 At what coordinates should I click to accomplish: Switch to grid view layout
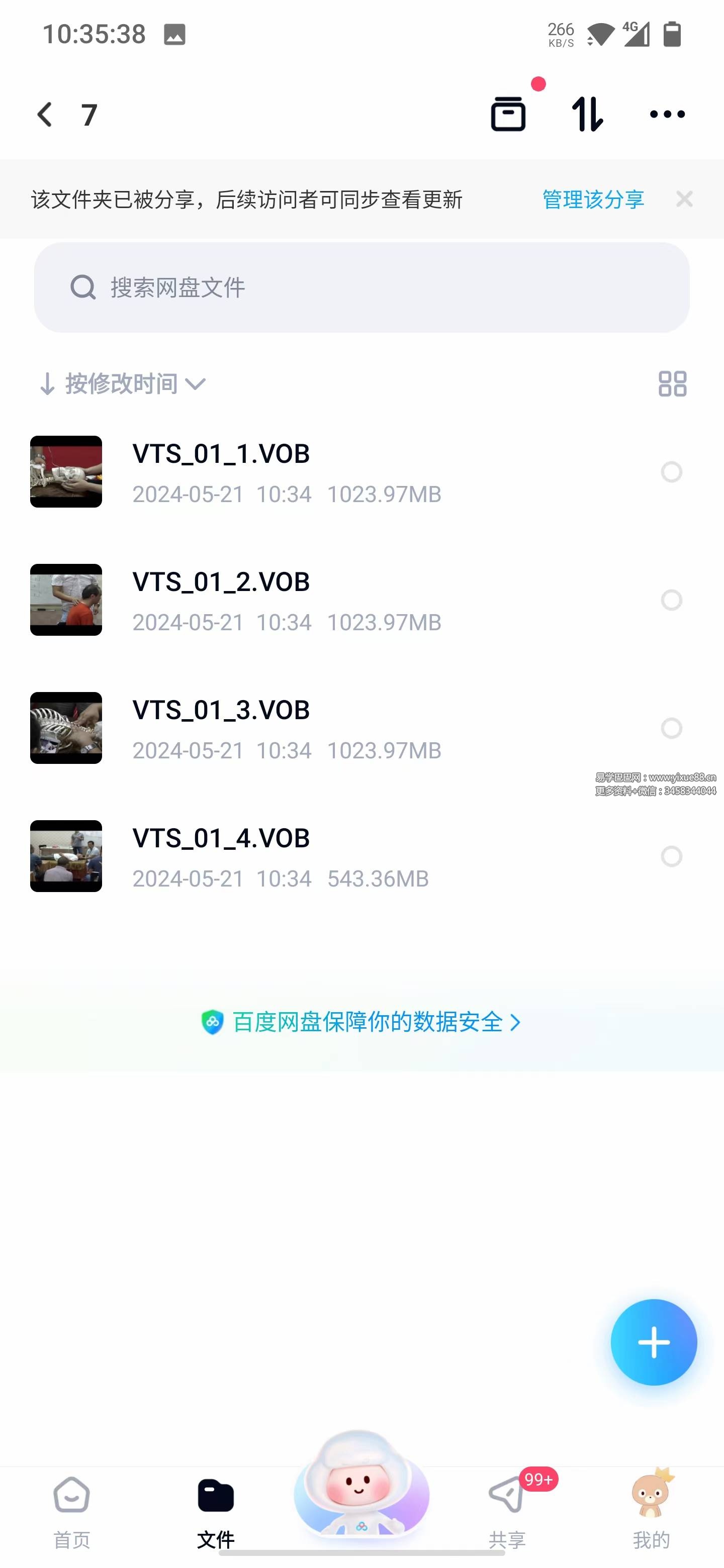(672, 384)
